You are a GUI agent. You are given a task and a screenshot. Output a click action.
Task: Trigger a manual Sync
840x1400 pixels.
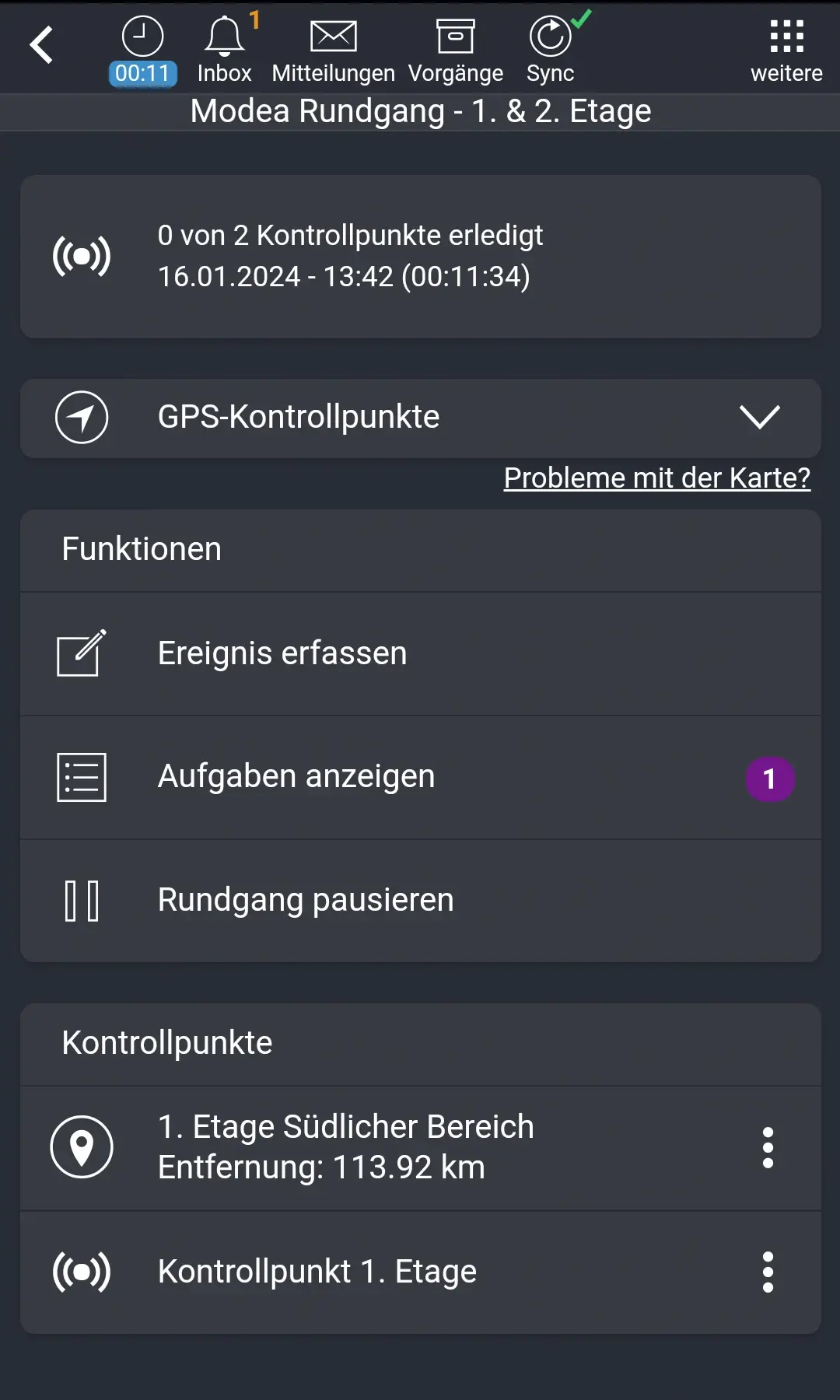pos(550,37)
